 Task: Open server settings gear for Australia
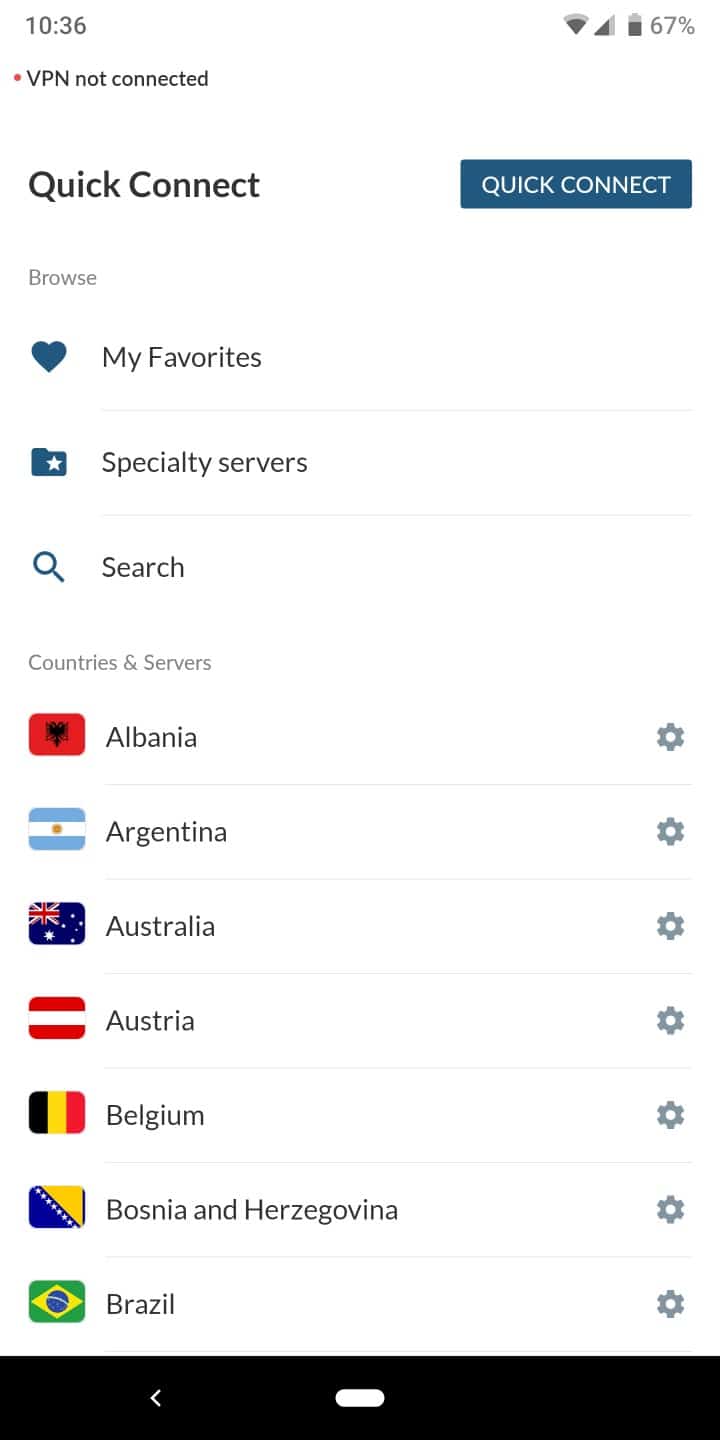tap(670, 926)
